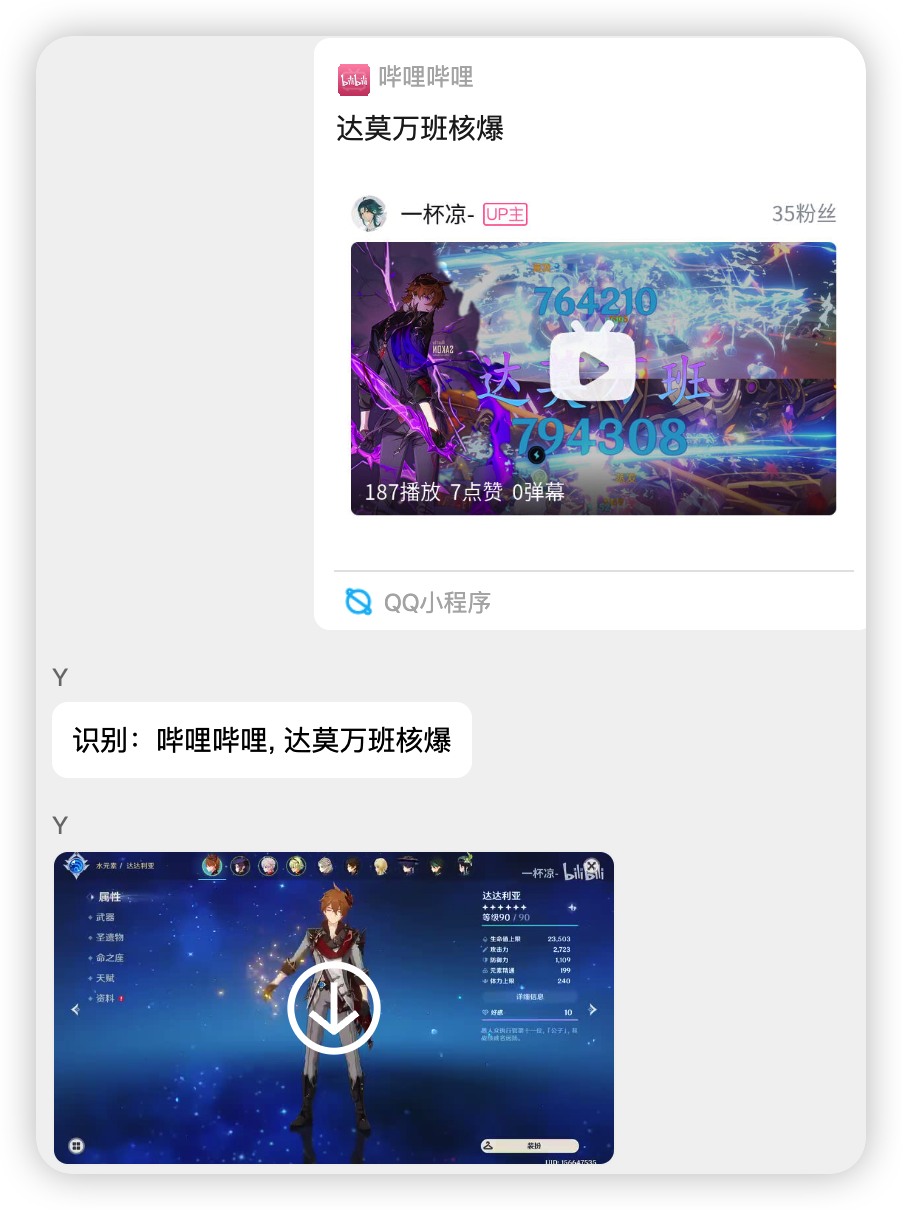Open uploader 一杯凉- profile avatar

369,214
